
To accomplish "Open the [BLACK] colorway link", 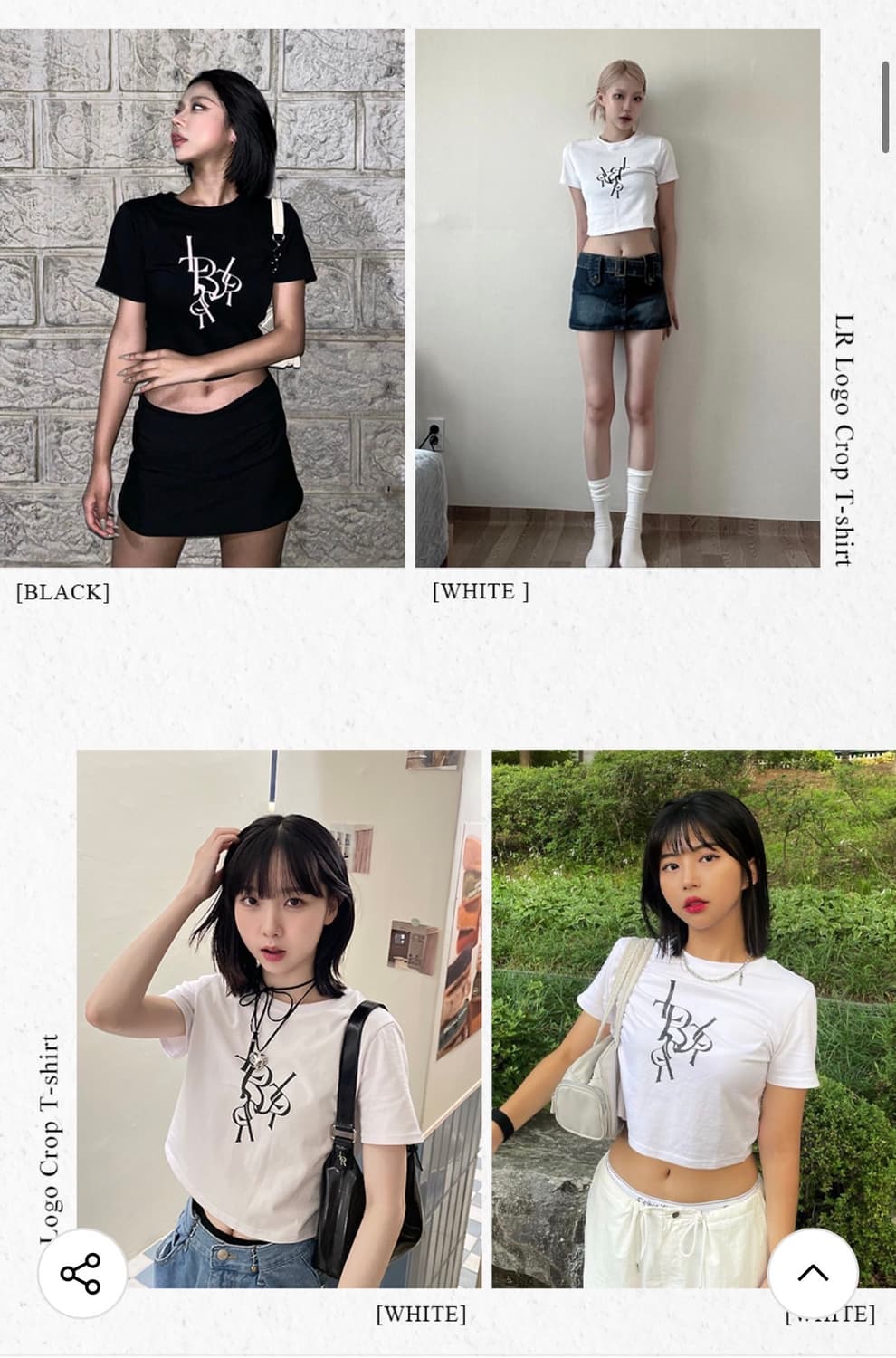I will click(x=62, y=593).
